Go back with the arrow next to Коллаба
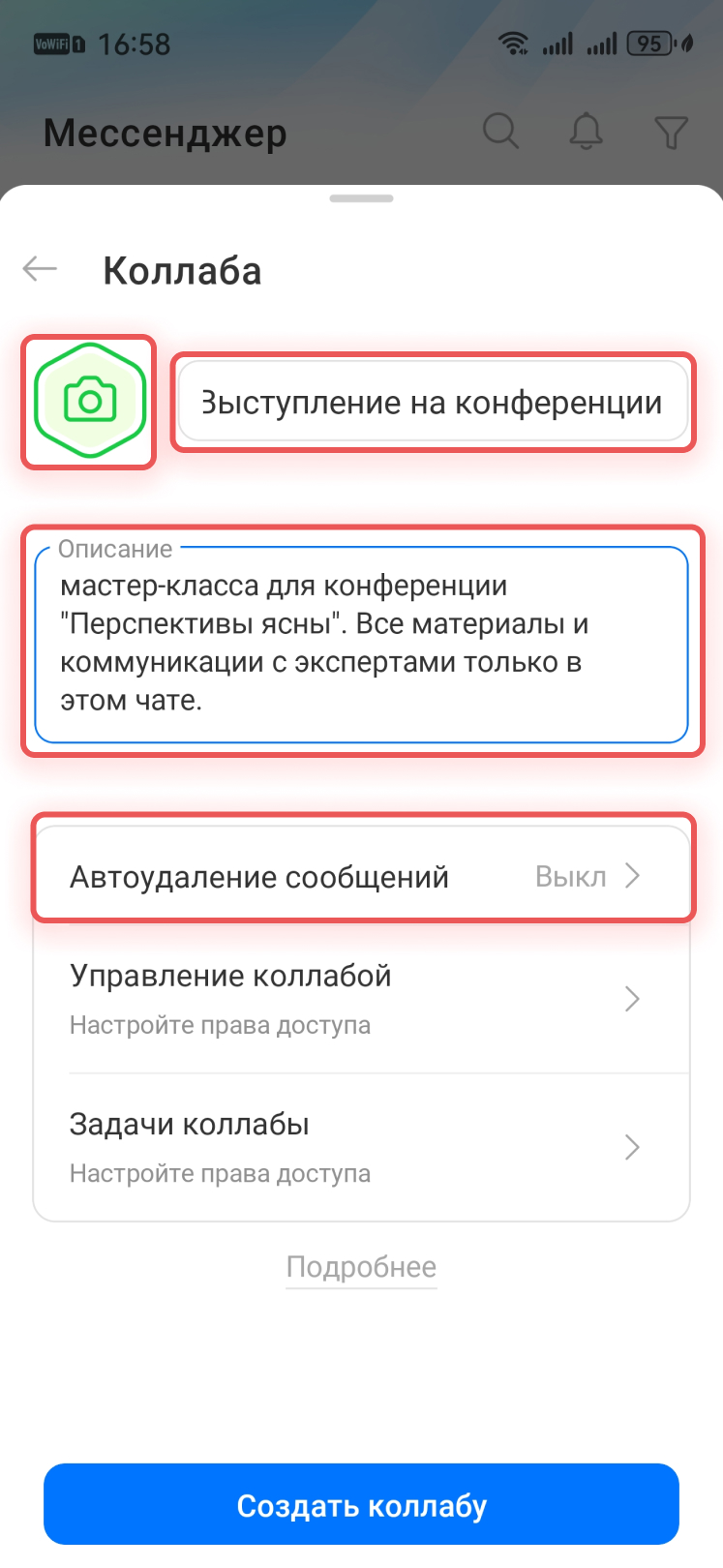The height and width of the screenshot is (1568, 723). [x=41, y=269]
